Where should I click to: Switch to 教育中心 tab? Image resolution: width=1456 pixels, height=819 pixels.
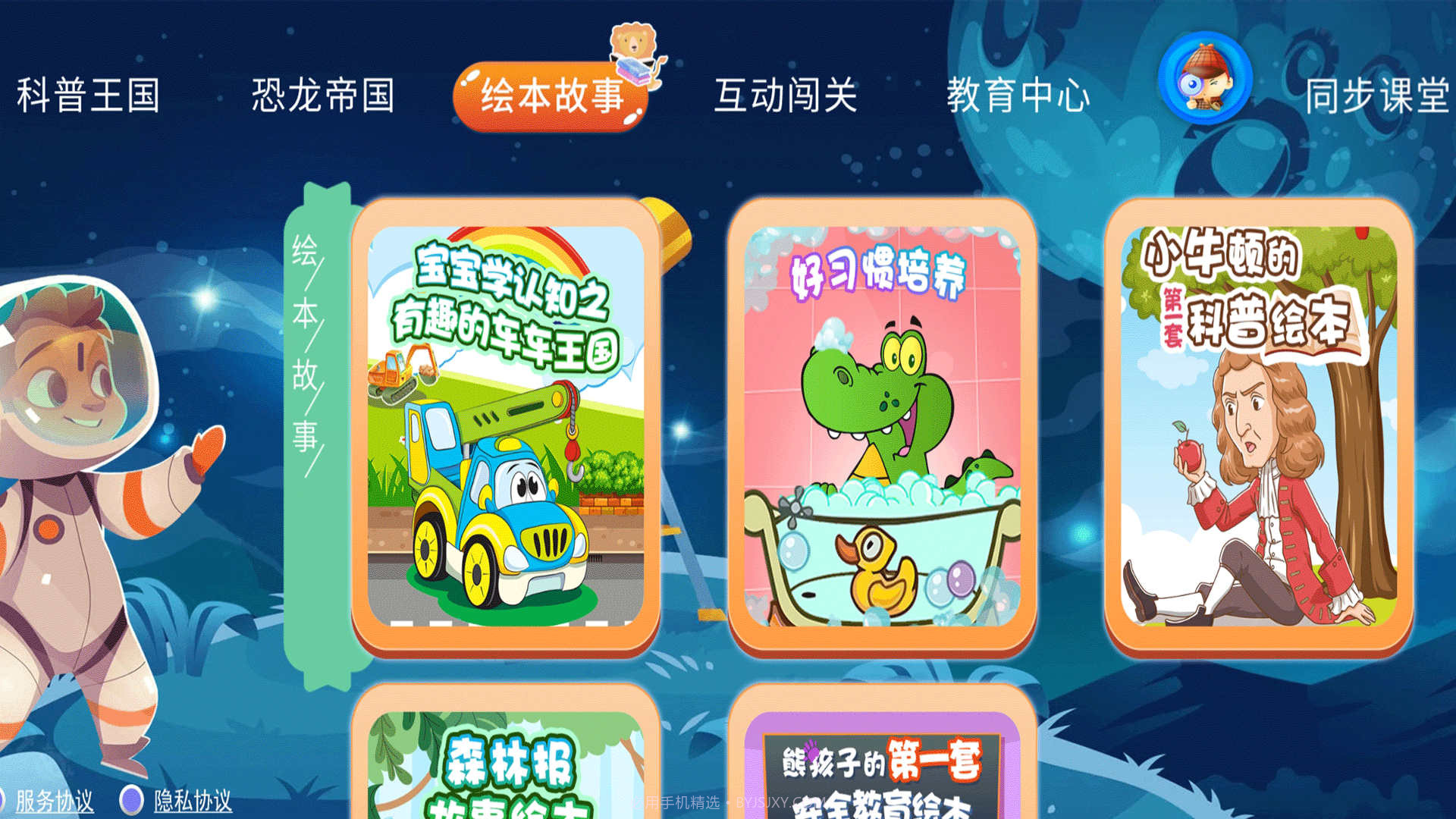[1018, 96]
